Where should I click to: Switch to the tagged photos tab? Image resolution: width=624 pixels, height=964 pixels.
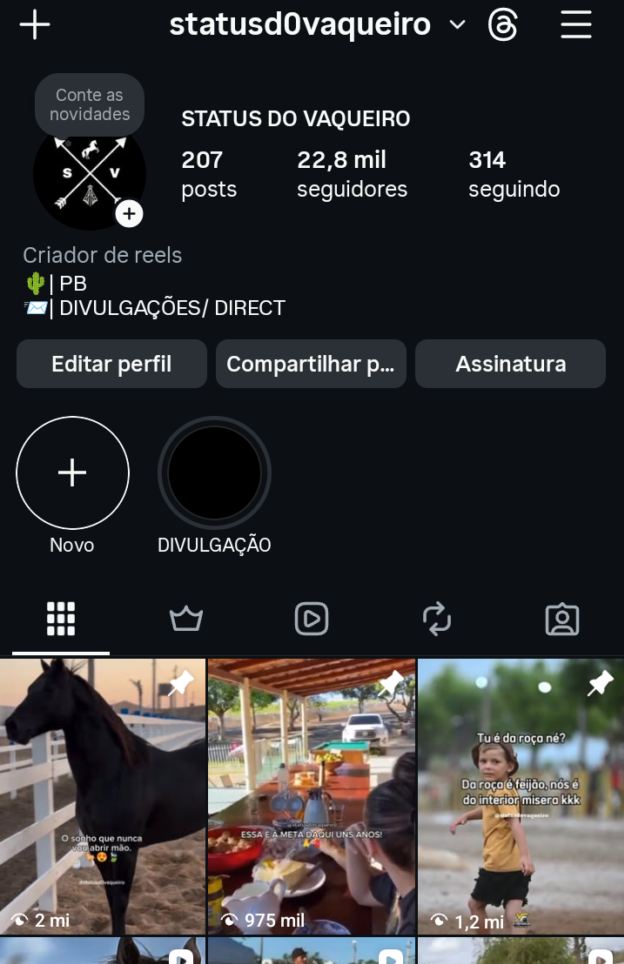pyautogui.click(x=562, y=620)
